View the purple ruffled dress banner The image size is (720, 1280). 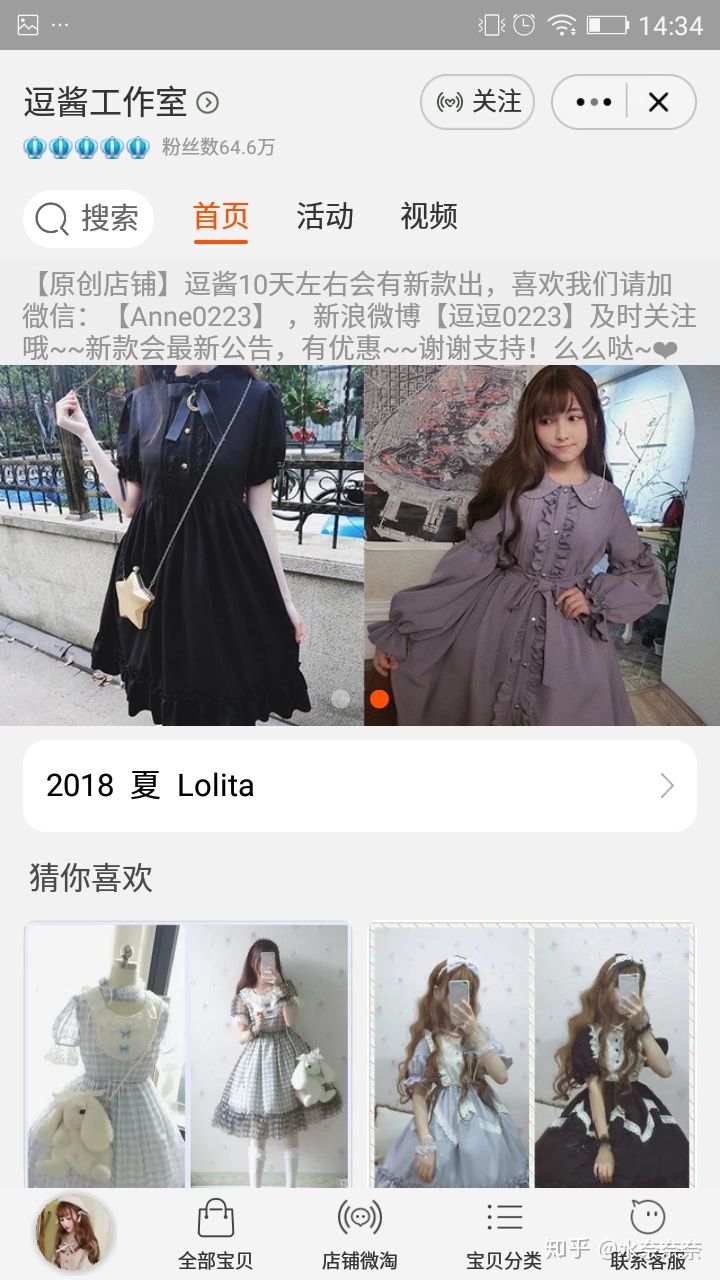tap(541, 545)
